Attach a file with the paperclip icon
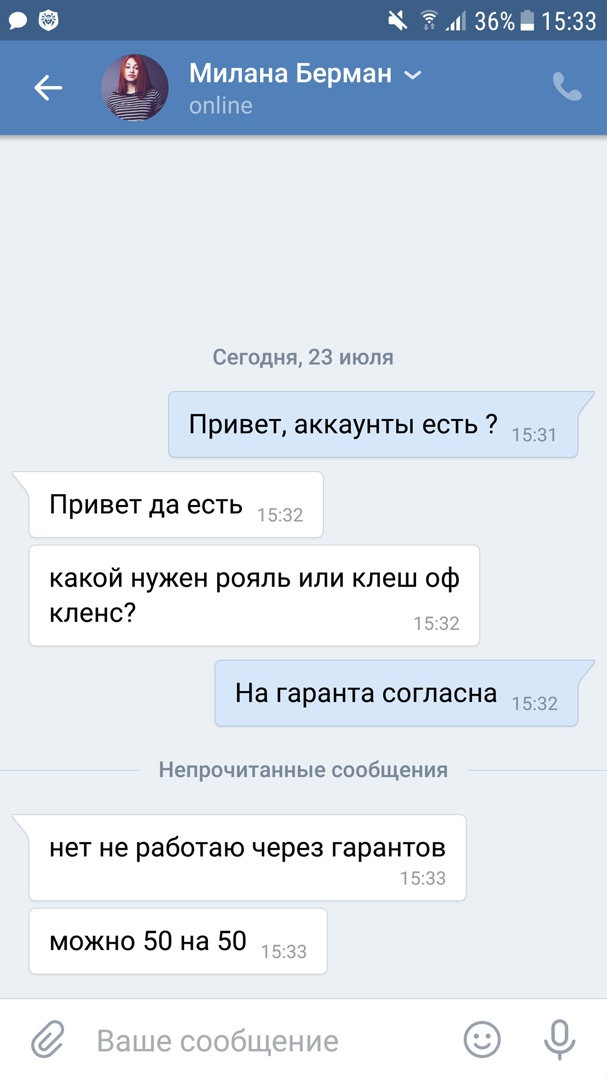This screenshot has height=1080, width=607. (x=46, y=1040)
